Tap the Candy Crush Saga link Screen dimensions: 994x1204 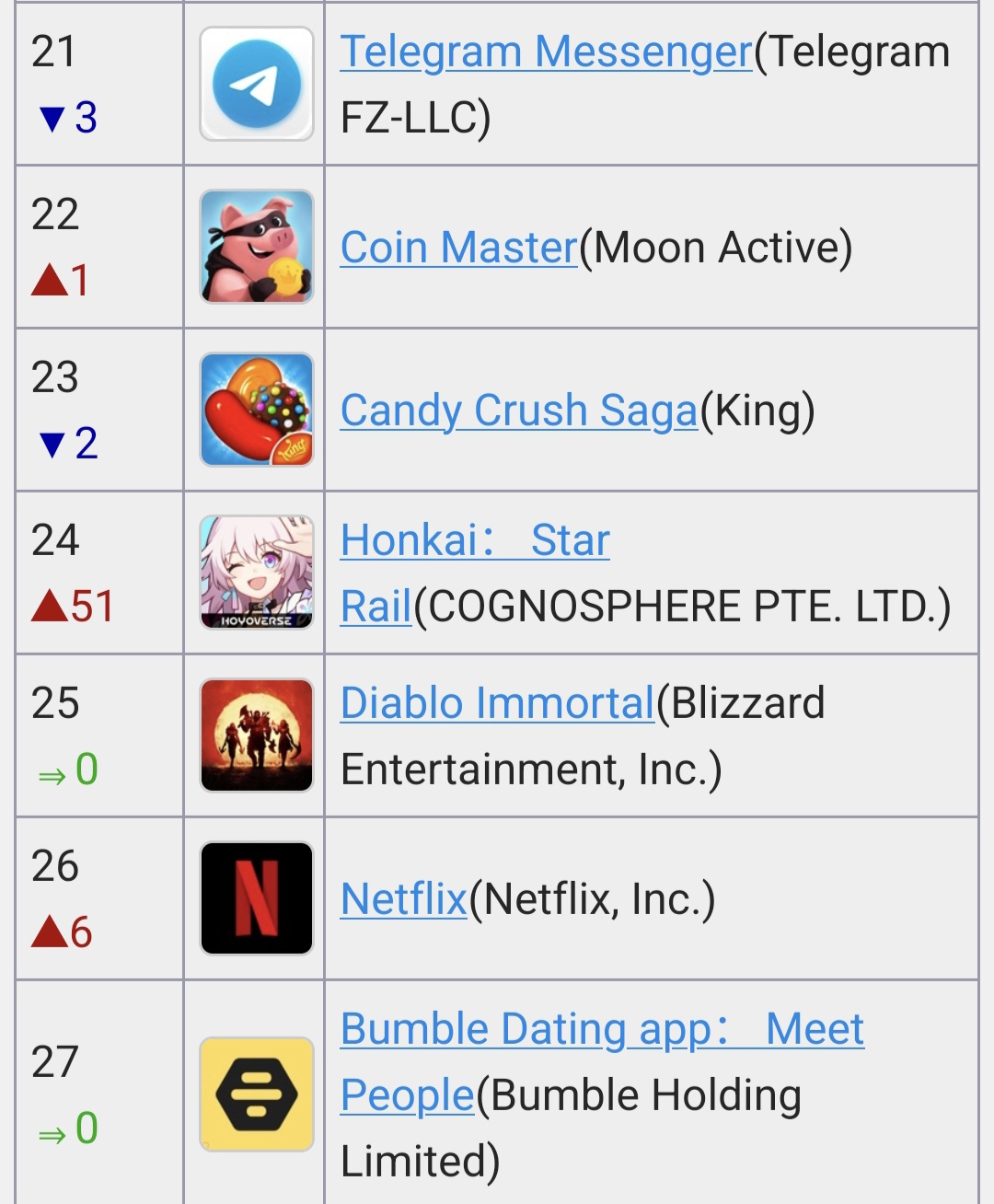coord(518,411)
